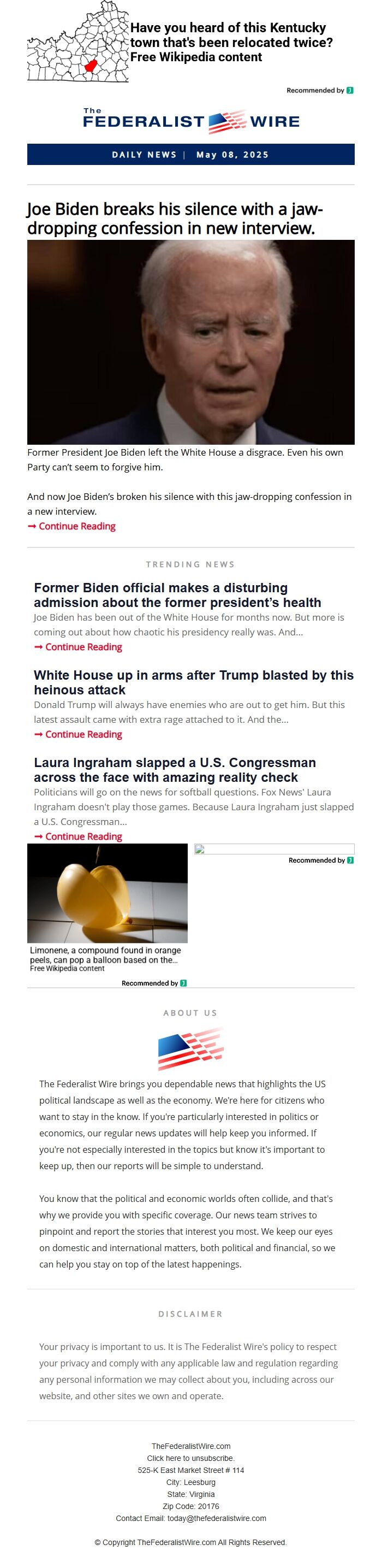Open the Laura Ingraham Congressman headline
The height and width of the screenshot is (1568, 382).
pos(175,769)
